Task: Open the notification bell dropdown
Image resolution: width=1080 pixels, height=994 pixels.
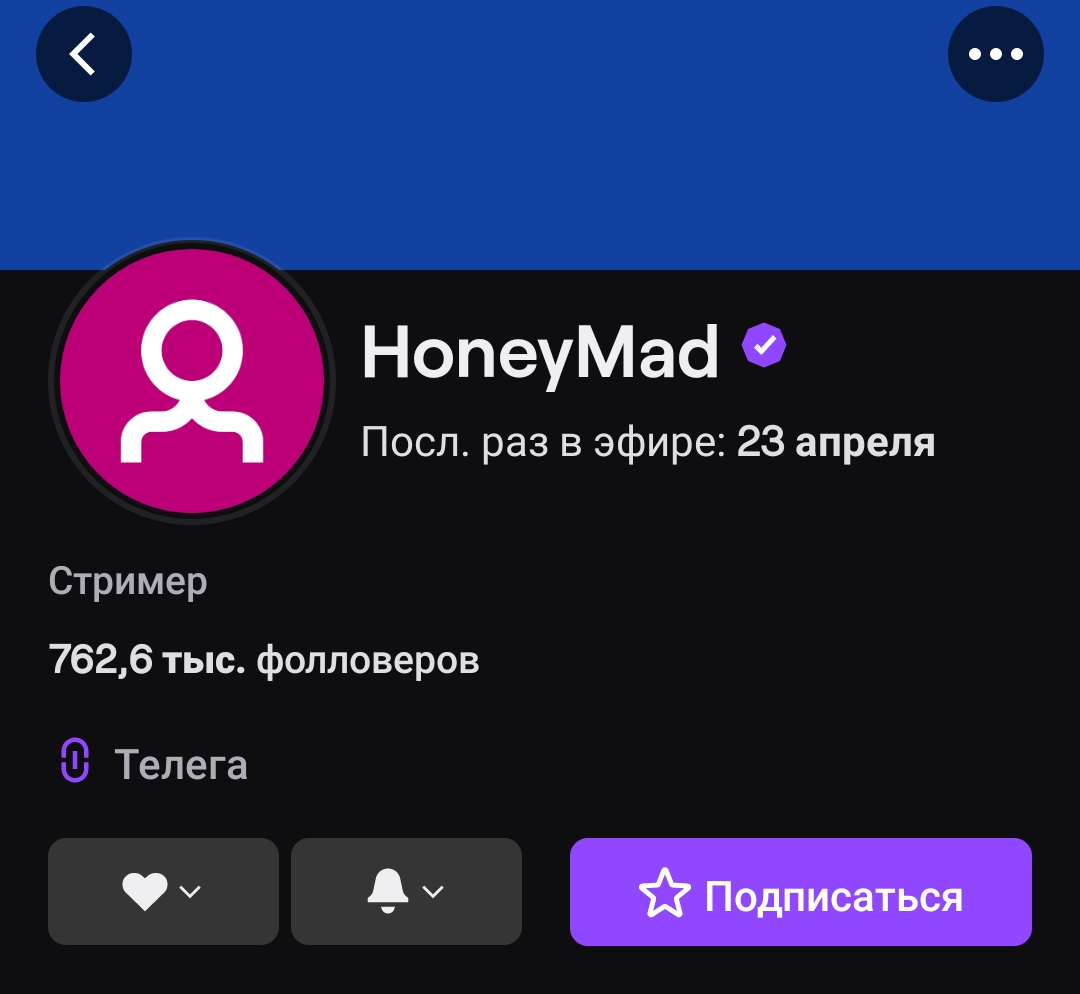Action: (406, 891)
